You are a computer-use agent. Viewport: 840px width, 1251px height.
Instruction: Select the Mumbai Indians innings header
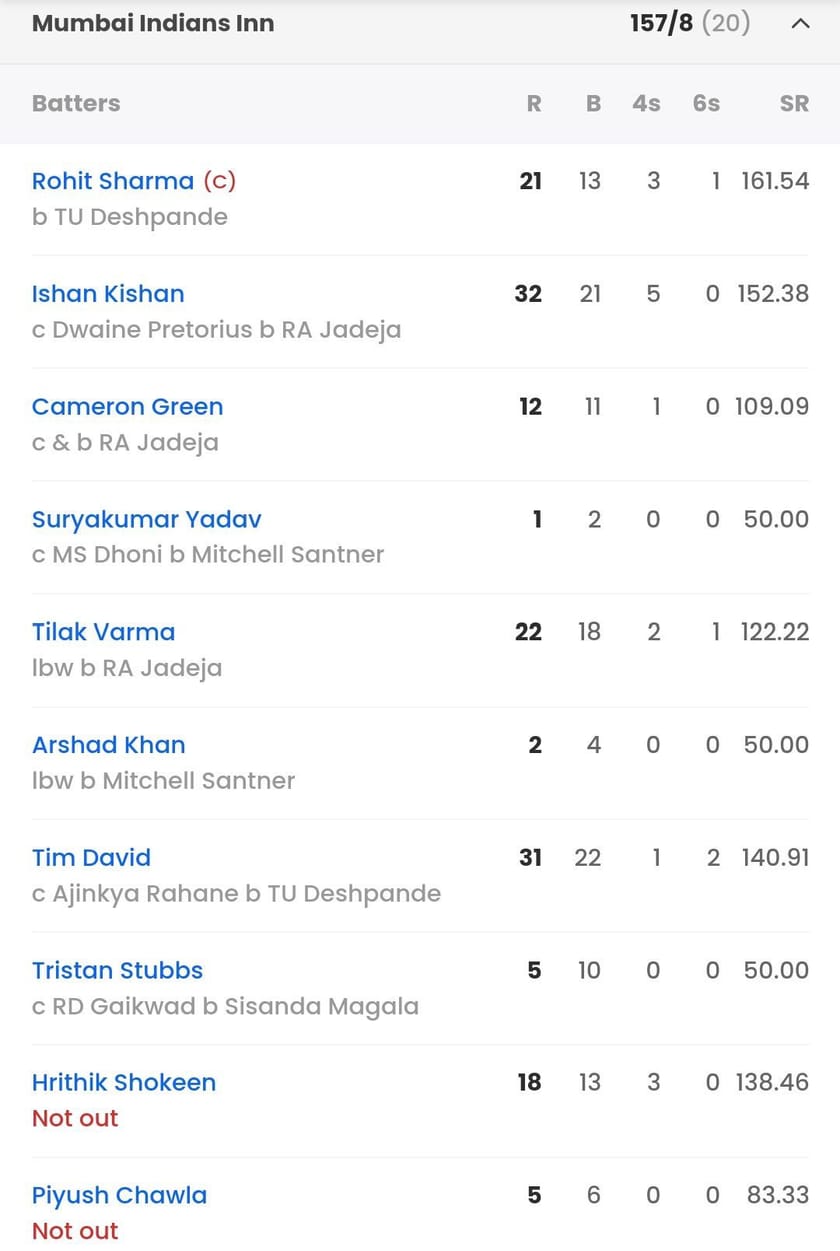pyautogui.click(x=152, y=23)
